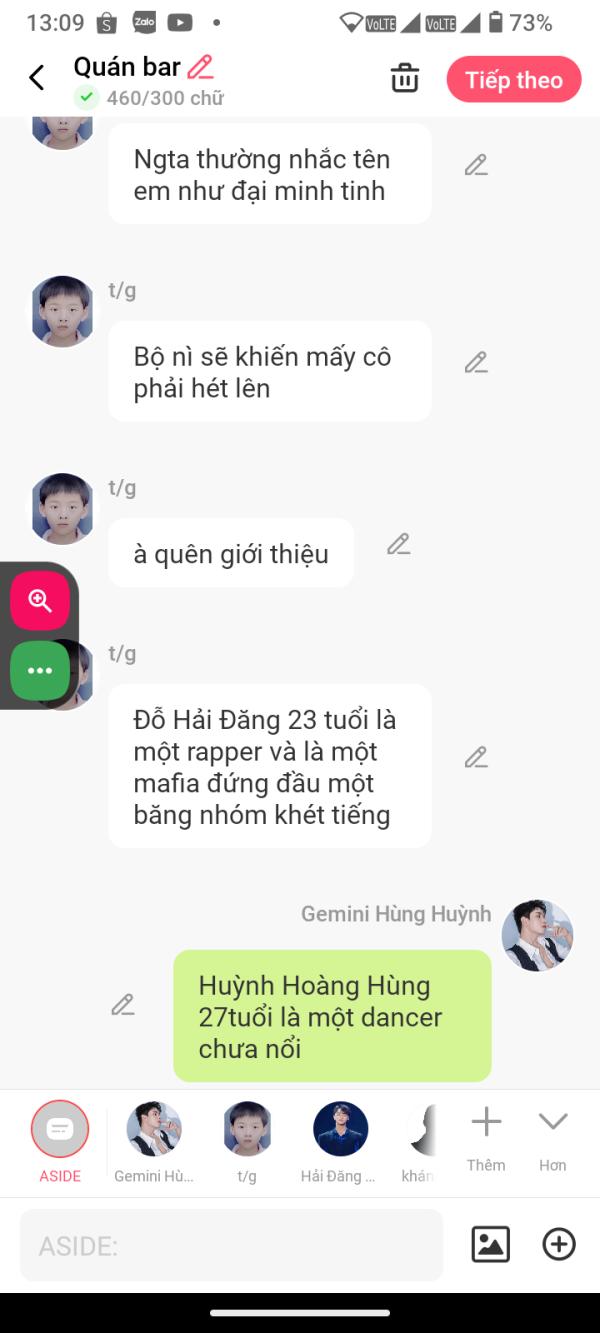
Task: Choose t/g character as speaker
Action: coord(247,1142)
